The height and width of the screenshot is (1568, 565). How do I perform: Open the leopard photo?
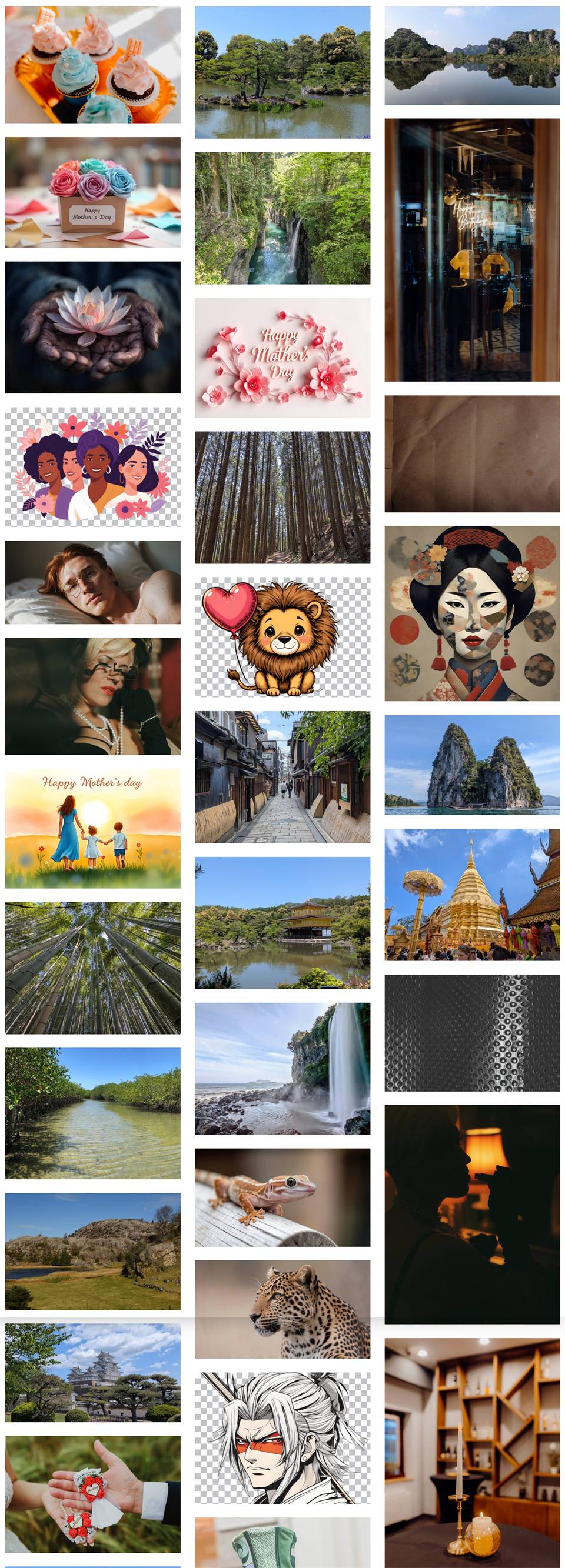click(282, 1309)
